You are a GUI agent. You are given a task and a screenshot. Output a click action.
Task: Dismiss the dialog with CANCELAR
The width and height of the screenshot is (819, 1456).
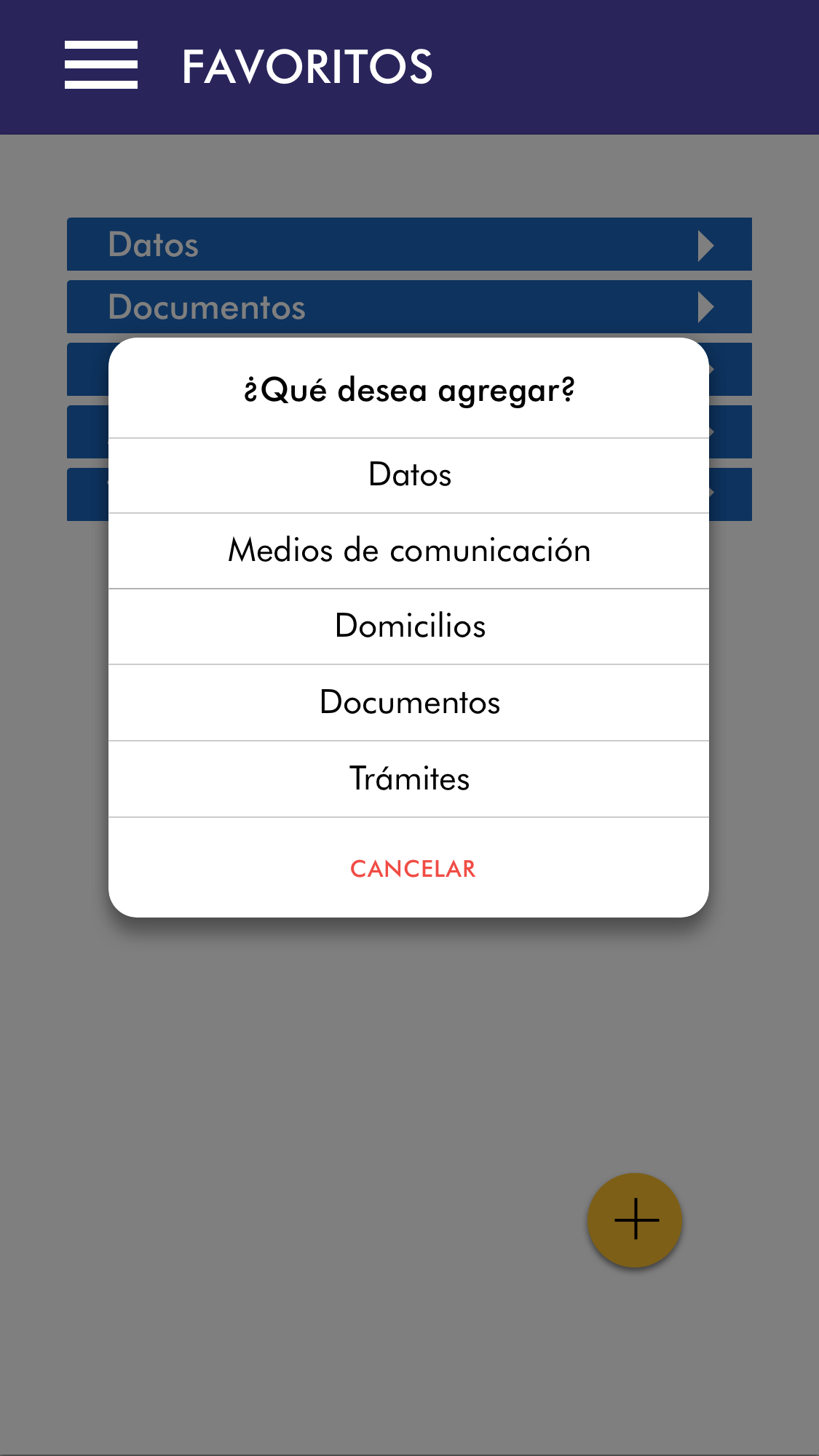(x=412, y=869)
